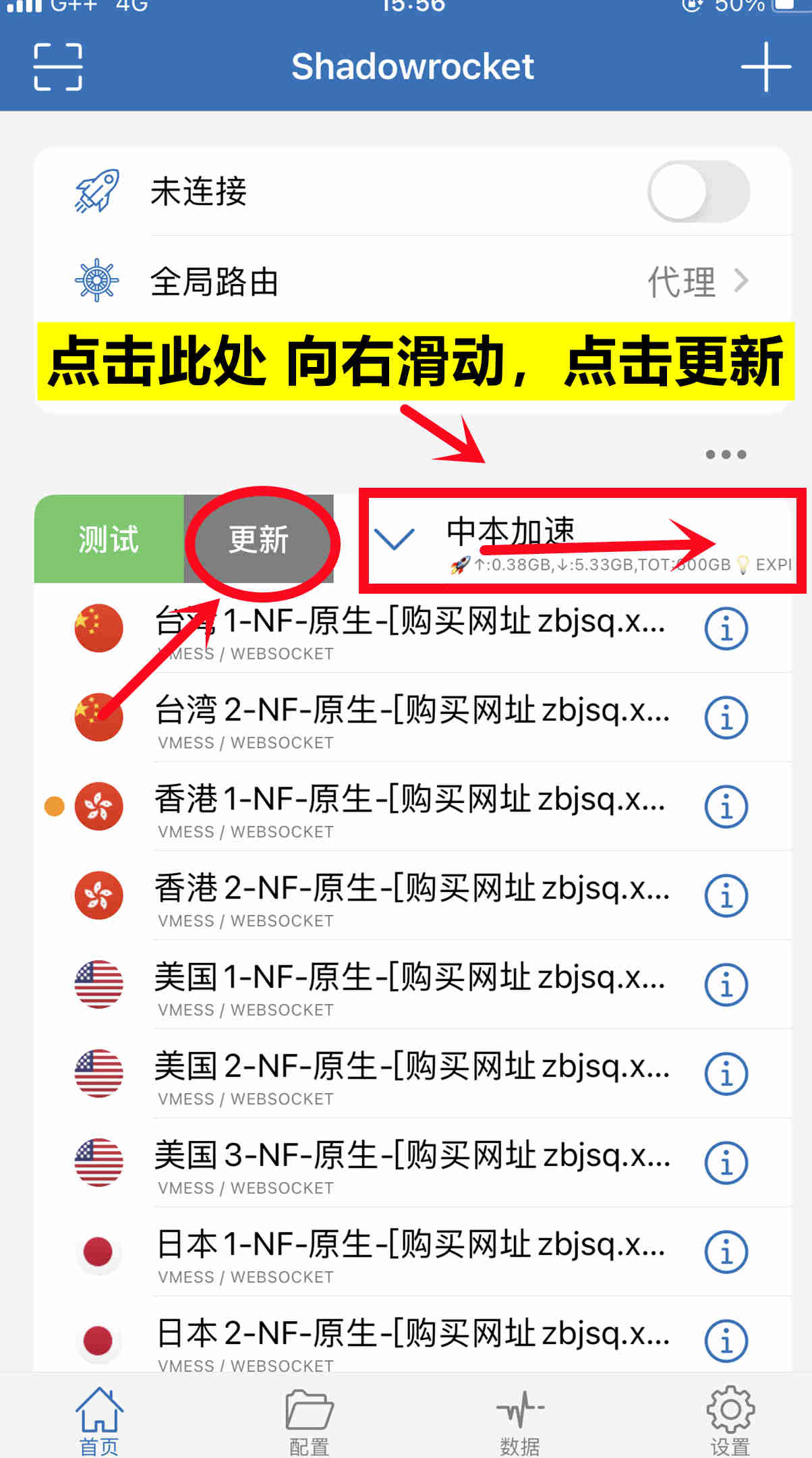Toggle the 未连接 connection switch on
Viewport: 812px width, 1458px height.
click(x=699, y=192)
